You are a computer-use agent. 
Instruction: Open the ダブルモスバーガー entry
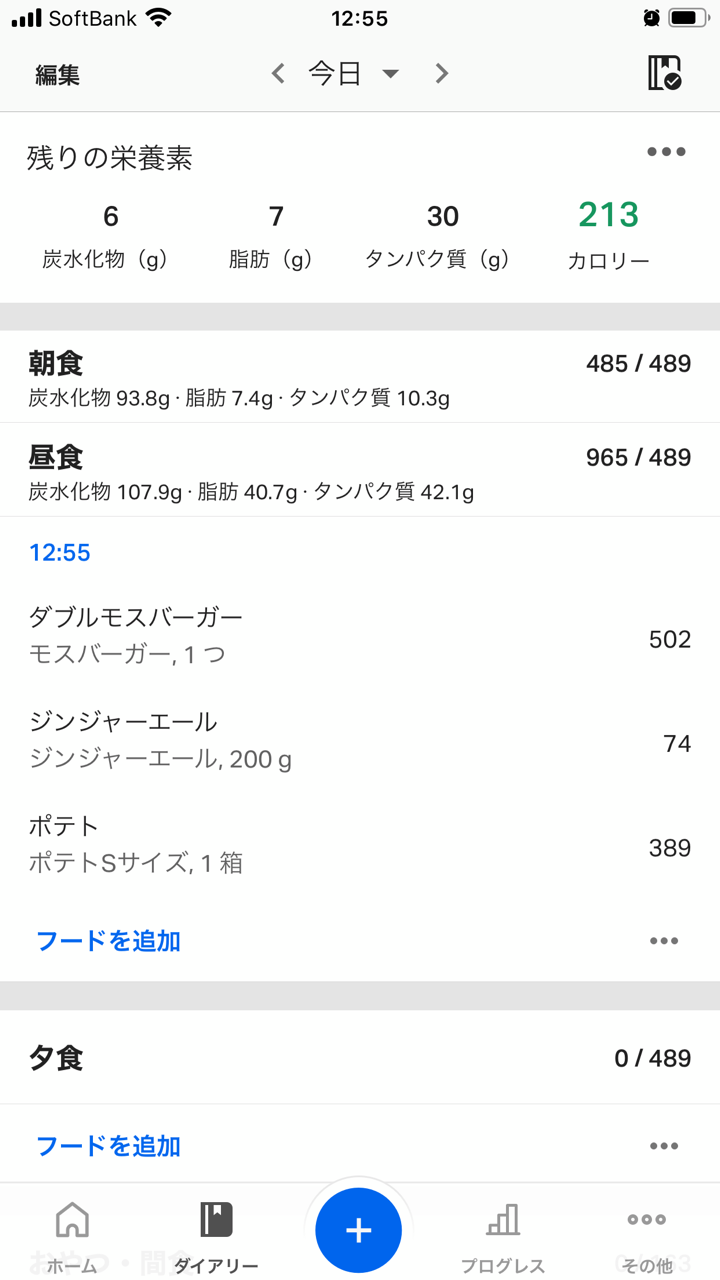[360, 636]
